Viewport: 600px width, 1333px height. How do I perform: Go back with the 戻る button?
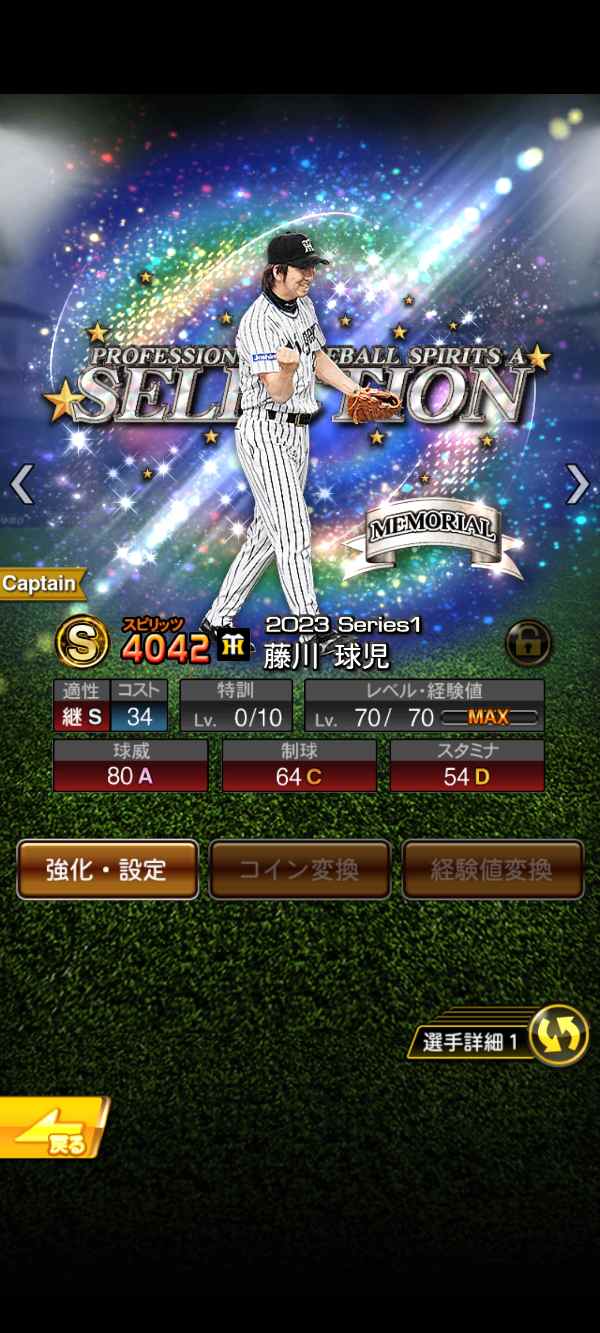pos(52,1128)
